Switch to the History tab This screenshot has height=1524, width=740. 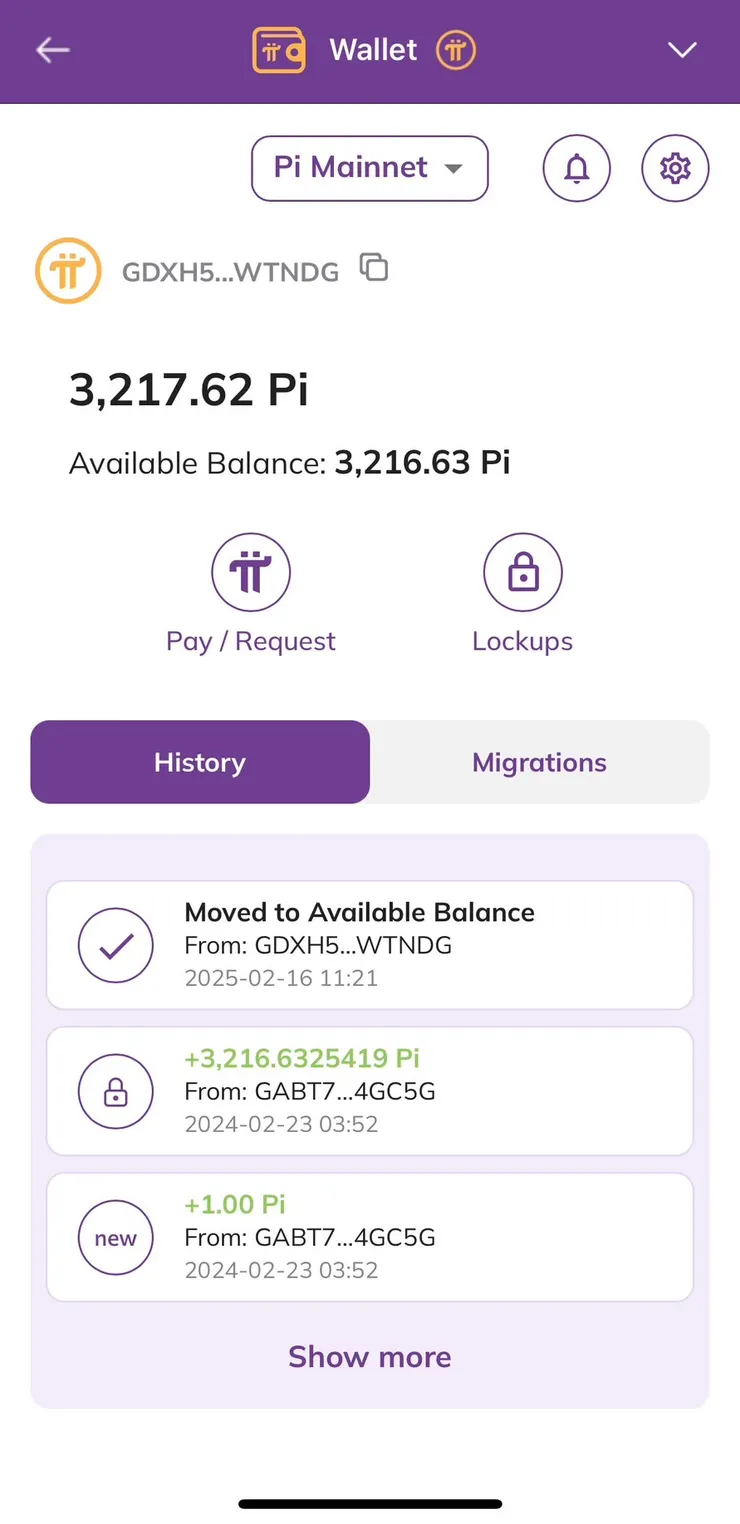point(200,762)
